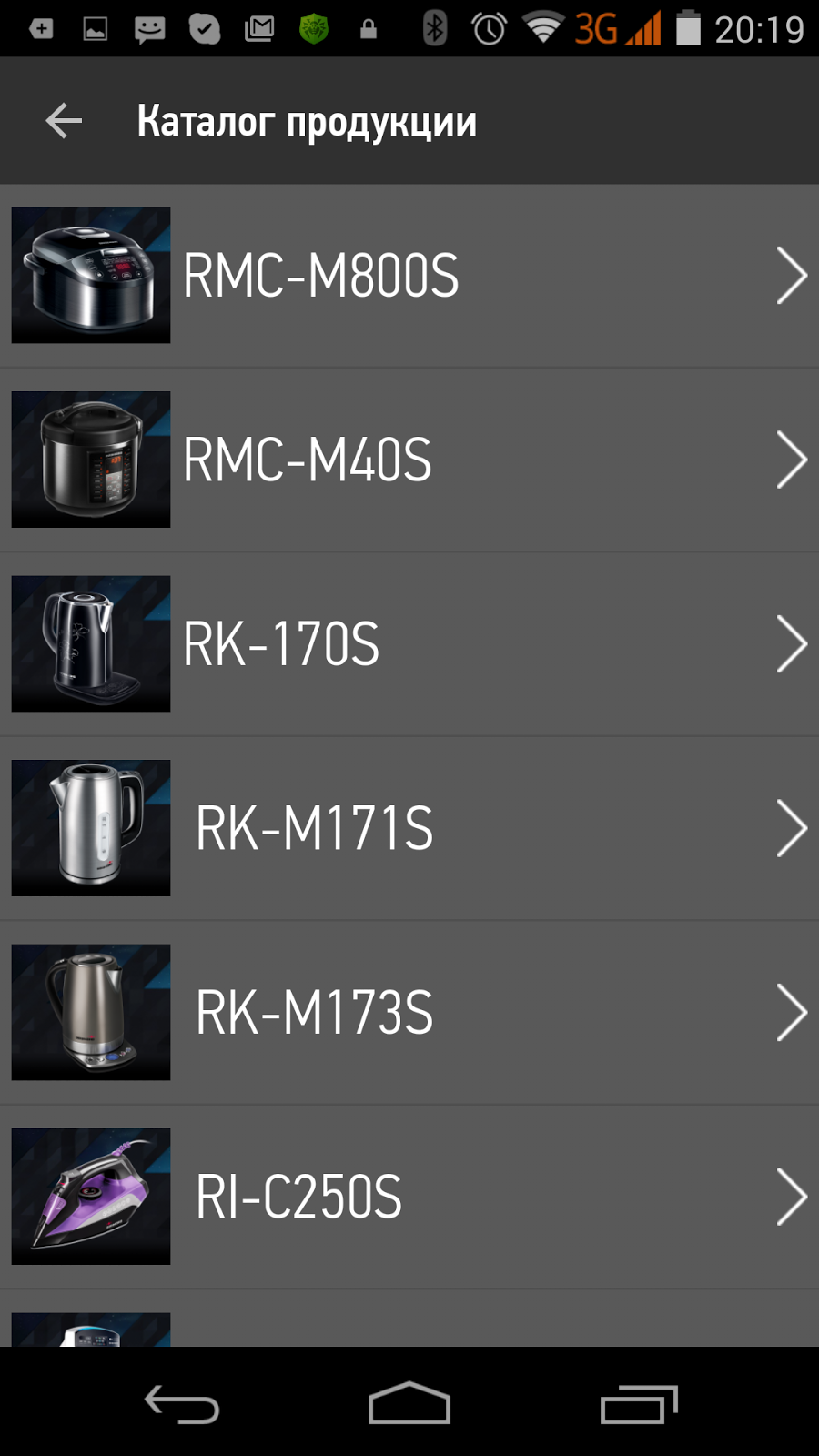This screenshot has height=1456, width=819.
Task: View the RK-M171S kettle
Action: click(x=409, y=828)
